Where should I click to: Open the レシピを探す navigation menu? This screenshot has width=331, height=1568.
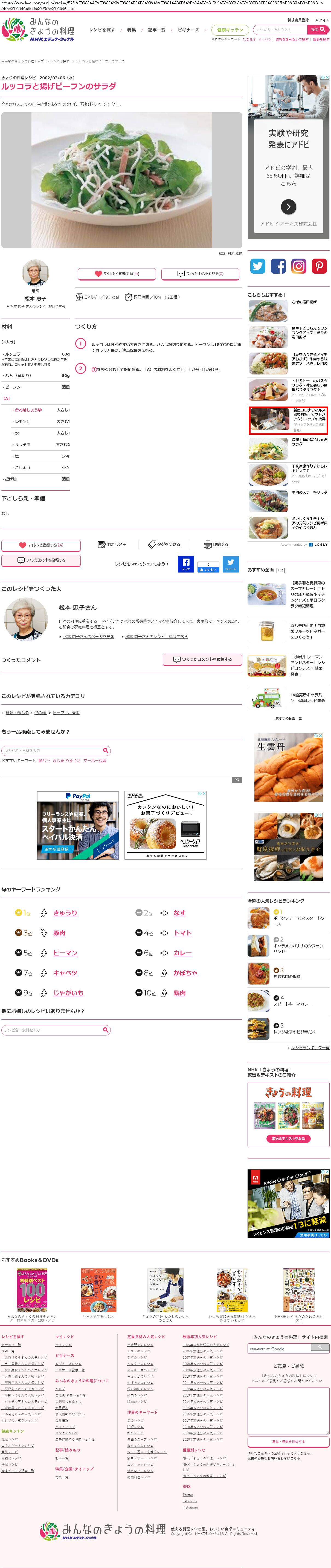[x=102, y=30]
